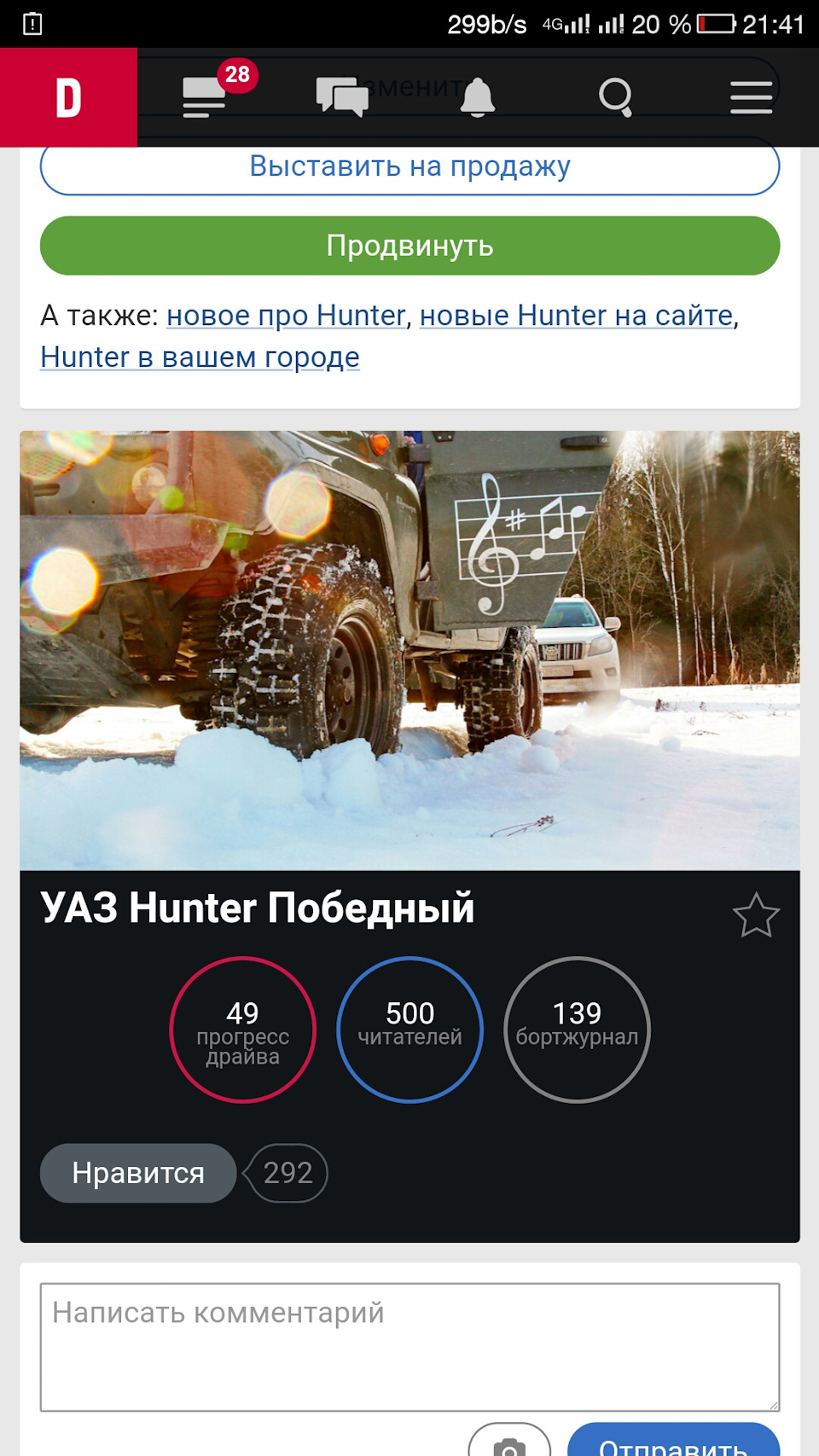Viewport: 819px width, 1456px height.
Task: View the 292 likes counter
Action: [288, 1173]
